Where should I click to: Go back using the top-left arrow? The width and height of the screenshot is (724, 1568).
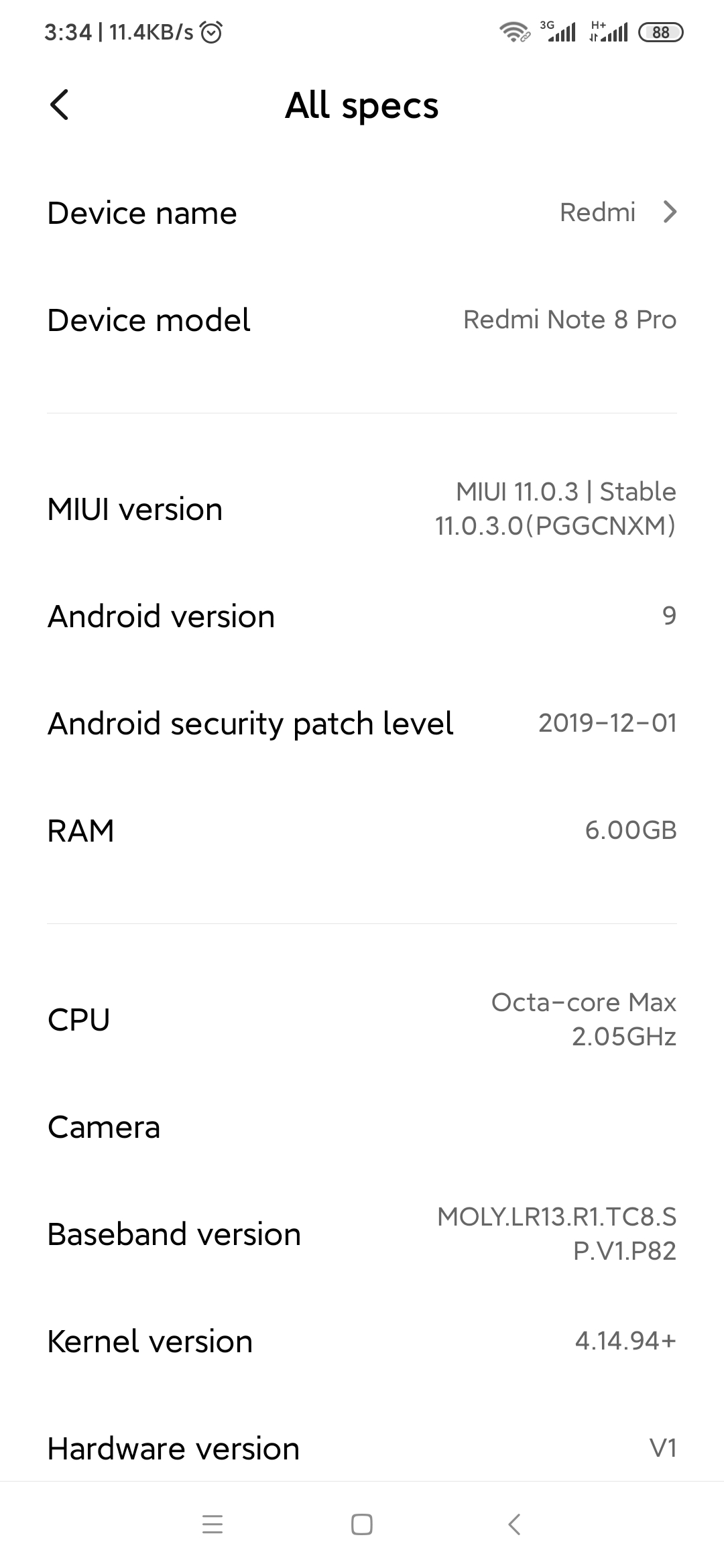[59, 105]
